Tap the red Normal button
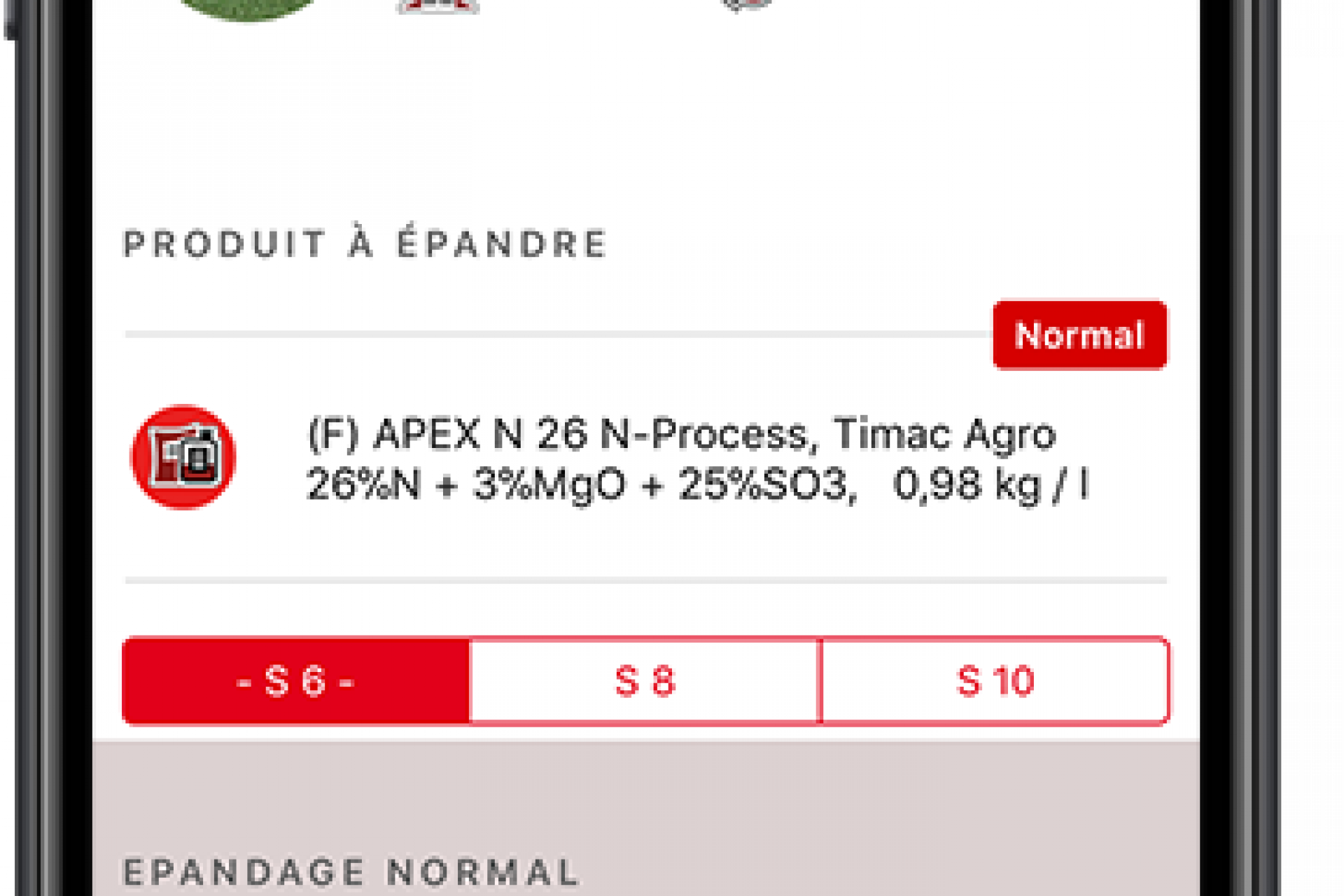 point(1079,335)
